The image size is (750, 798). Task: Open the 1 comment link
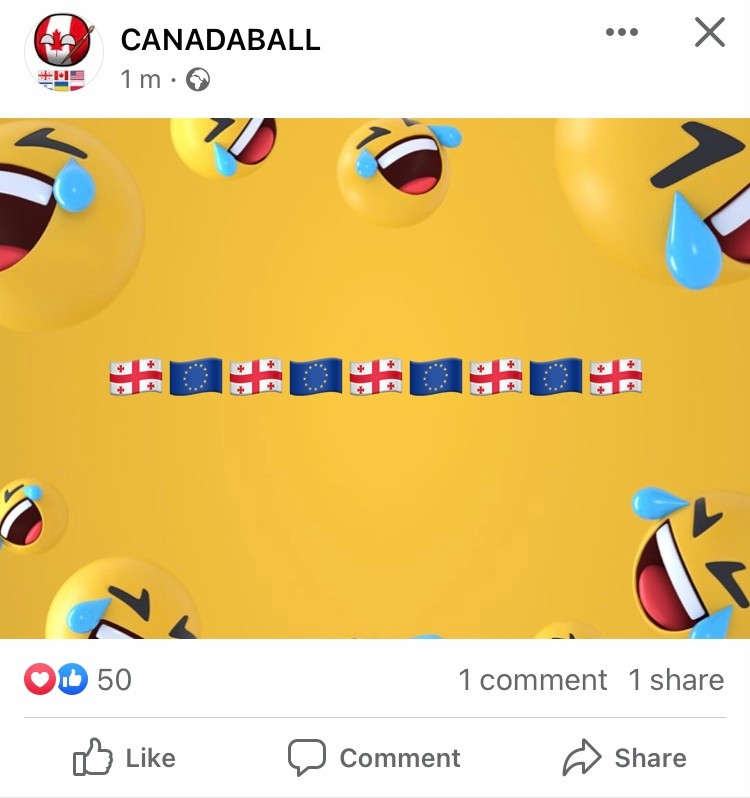click(532, 680)
